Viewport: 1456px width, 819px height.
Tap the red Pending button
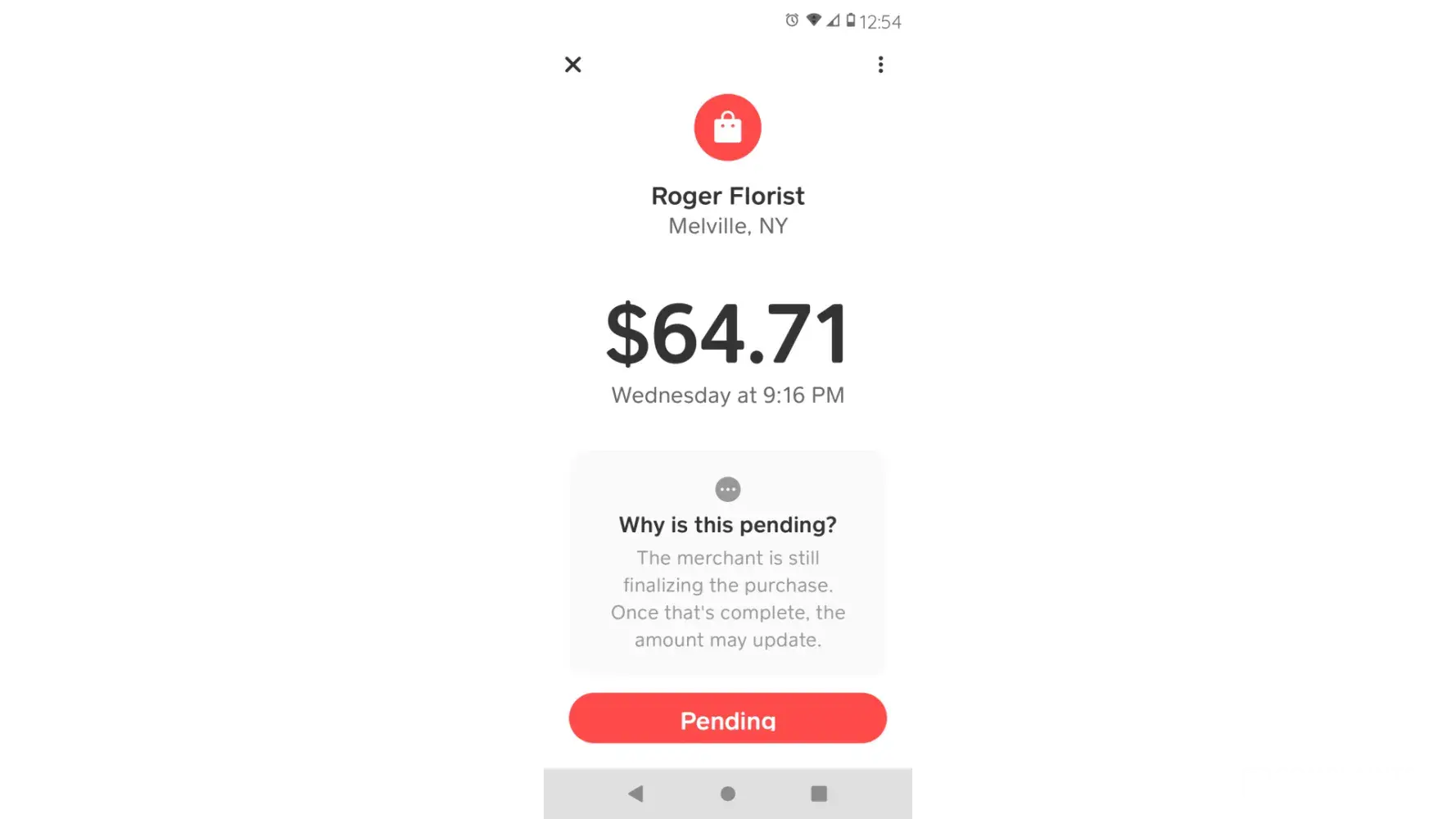tap(727, 718)
